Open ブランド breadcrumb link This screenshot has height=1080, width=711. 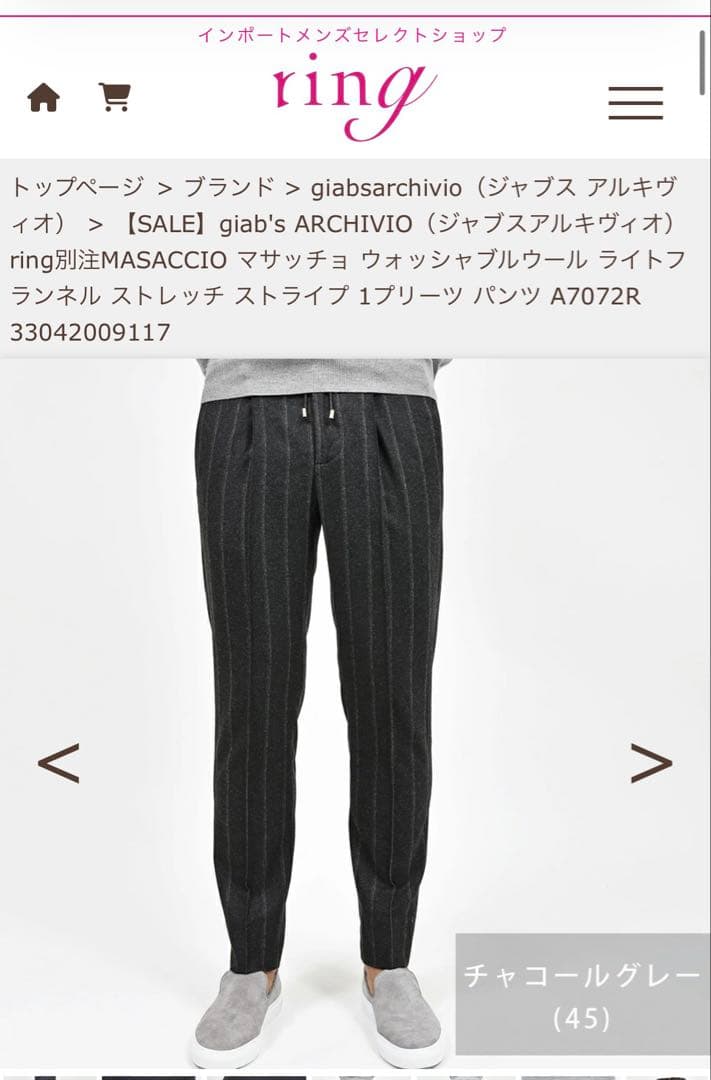229,186
